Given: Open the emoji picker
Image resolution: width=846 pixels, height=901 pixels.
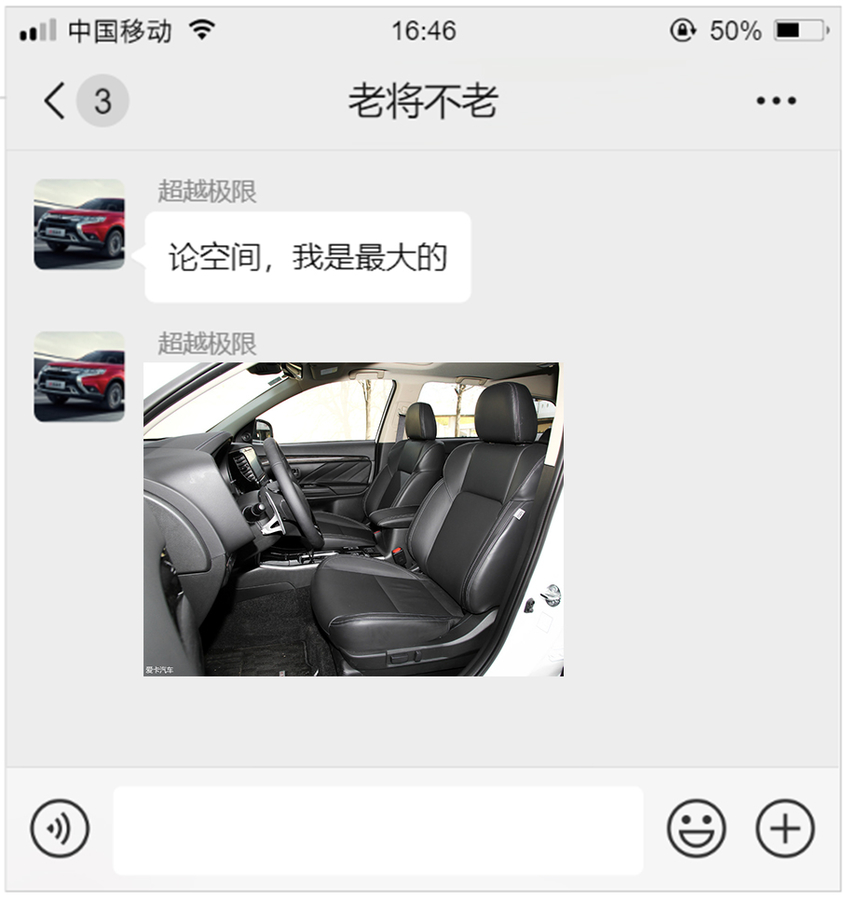Looking at the screenshot, I should (x=696, y=829).
